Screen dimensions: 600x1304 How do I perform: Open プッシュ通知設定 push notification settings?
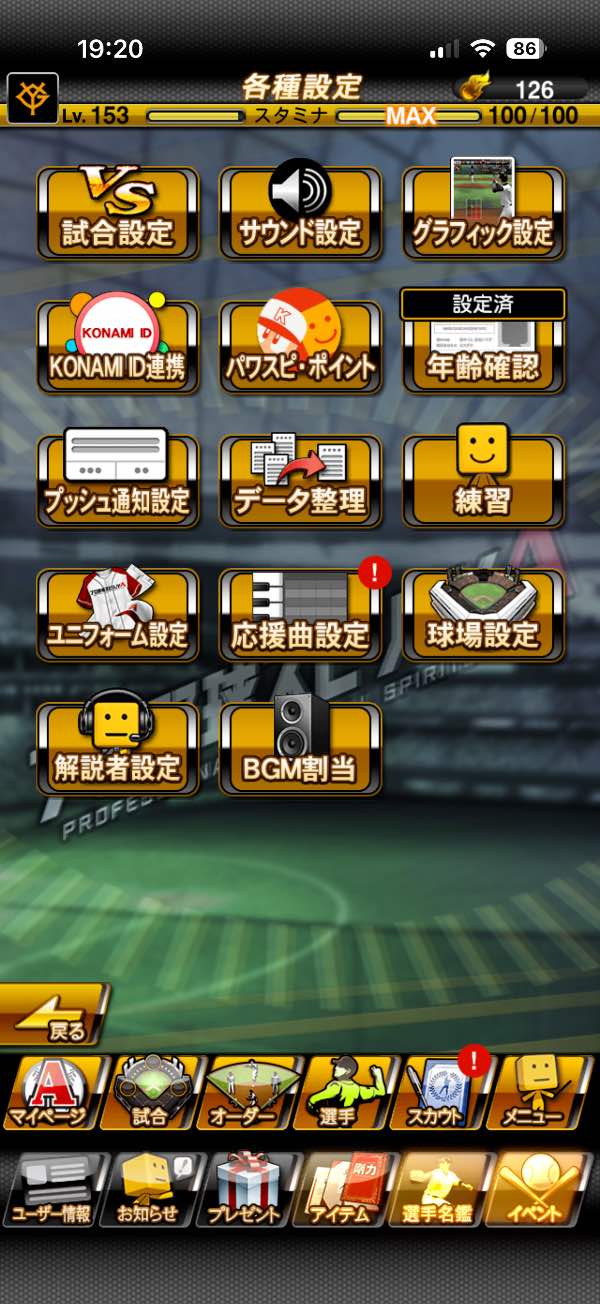(x=118, y=482)
